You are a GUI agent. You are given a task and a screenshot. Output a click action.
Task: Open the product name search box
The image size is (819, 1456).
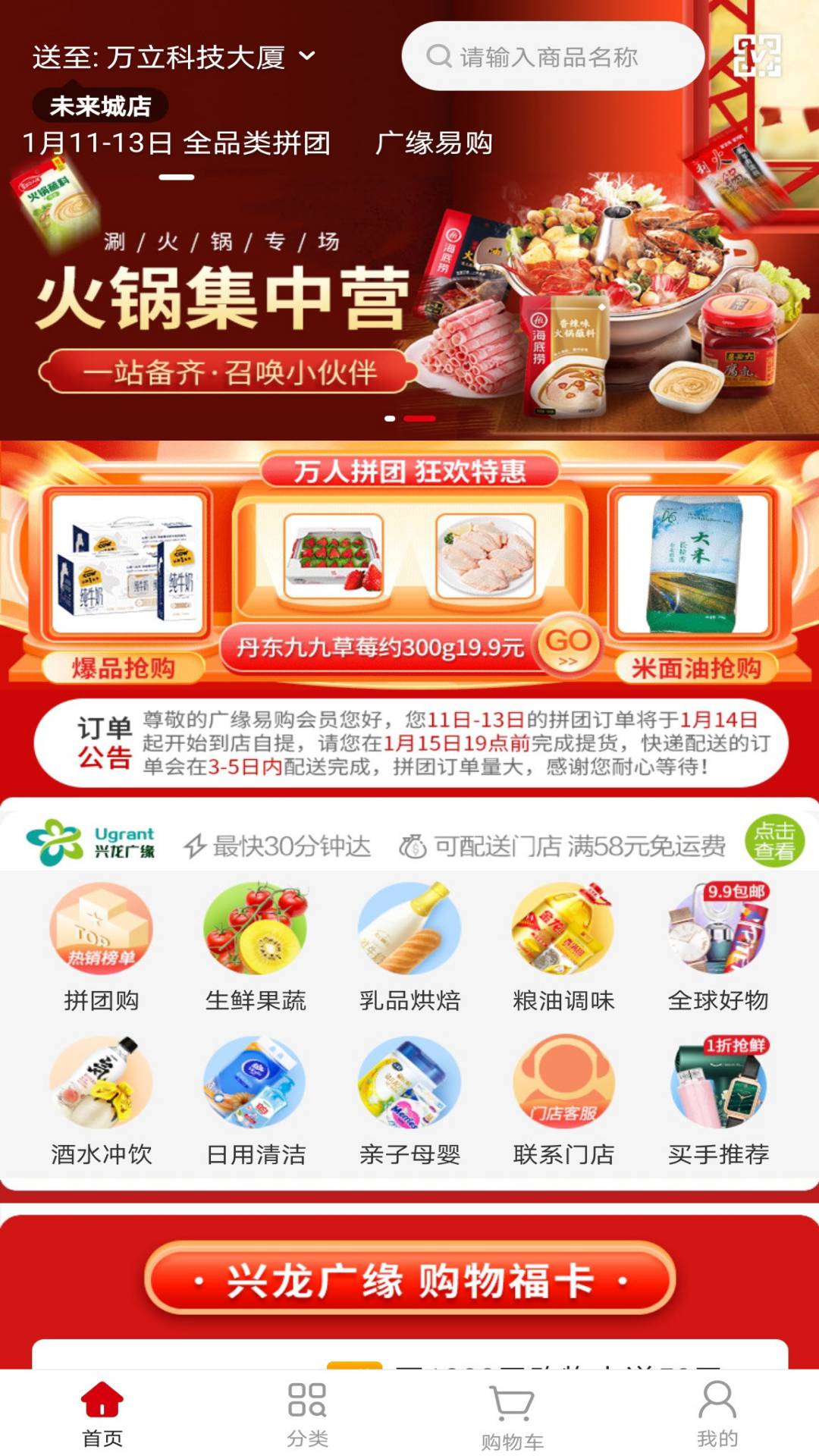pos(553,56)
